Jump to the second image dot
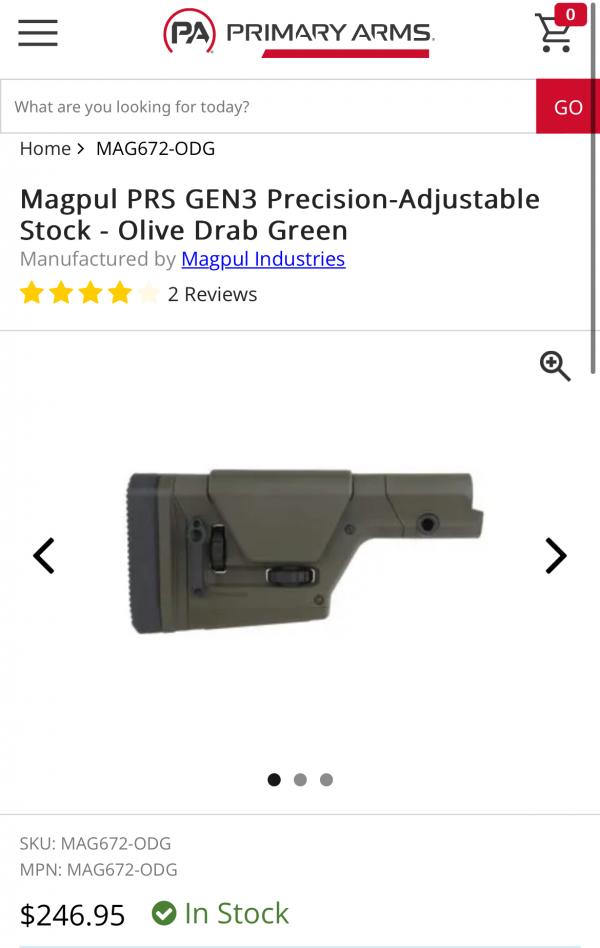Image resolution: width=600 pixels, height=948 pixels. pyautogui.click(x=300, y=780)
